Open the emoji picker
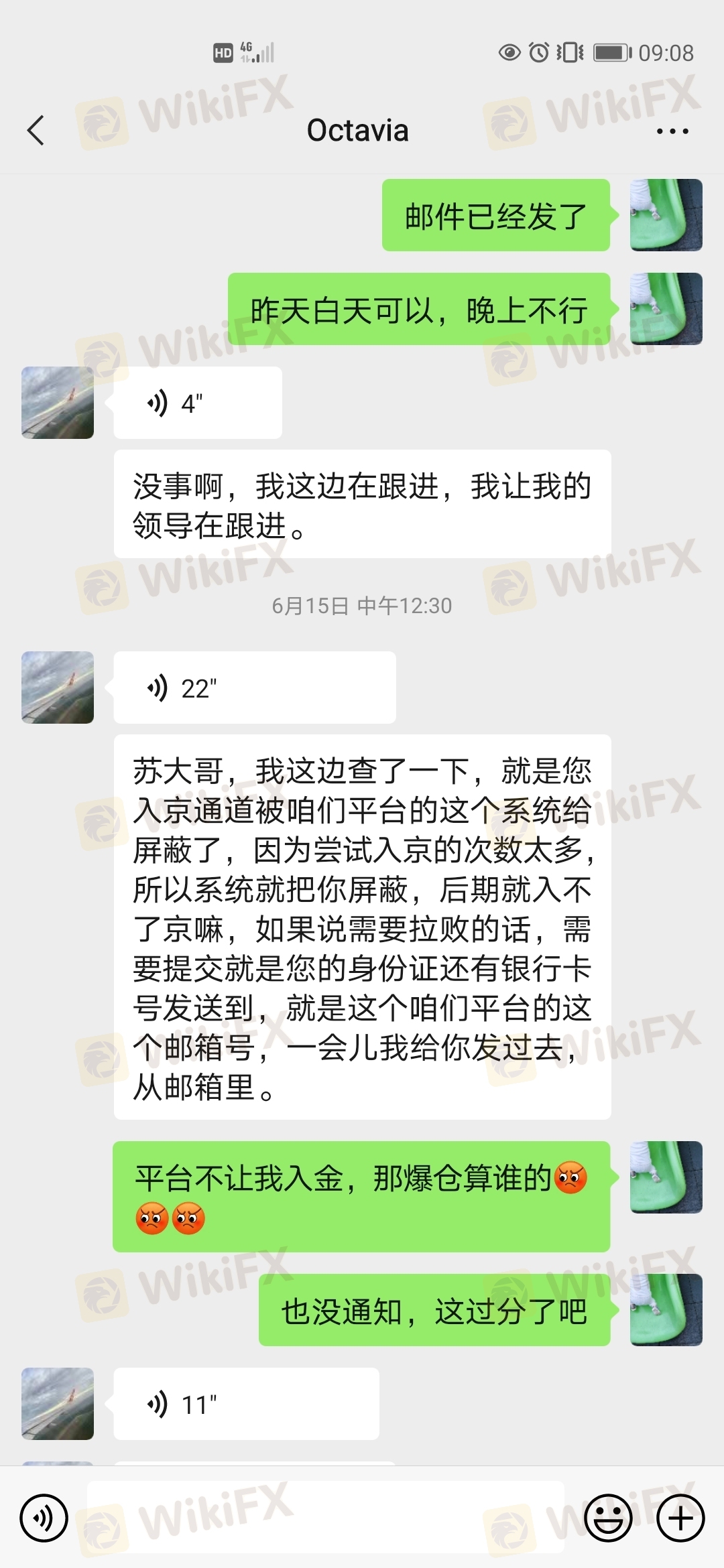Viewport: 724px width, 1568px height. (608, 1518)
